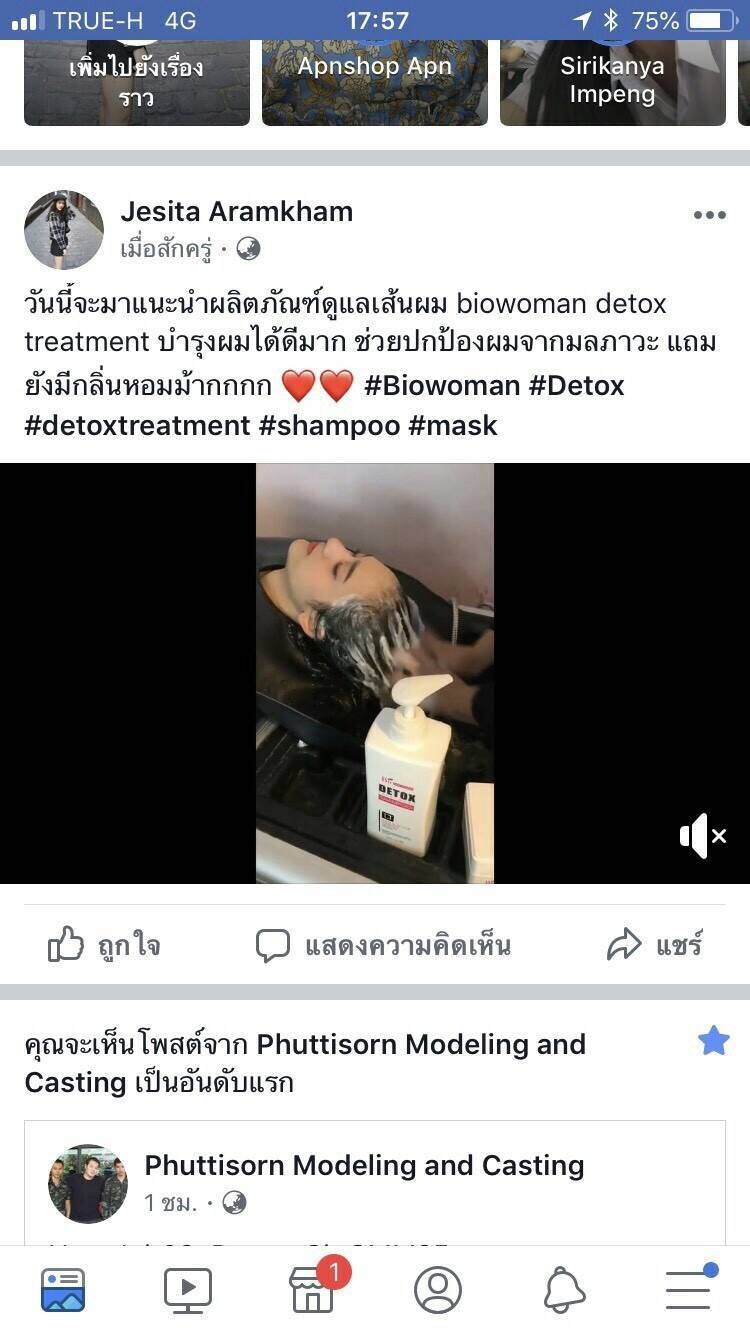Open the notifications bell tab

pyautogui.click(x=564, y=1289)
